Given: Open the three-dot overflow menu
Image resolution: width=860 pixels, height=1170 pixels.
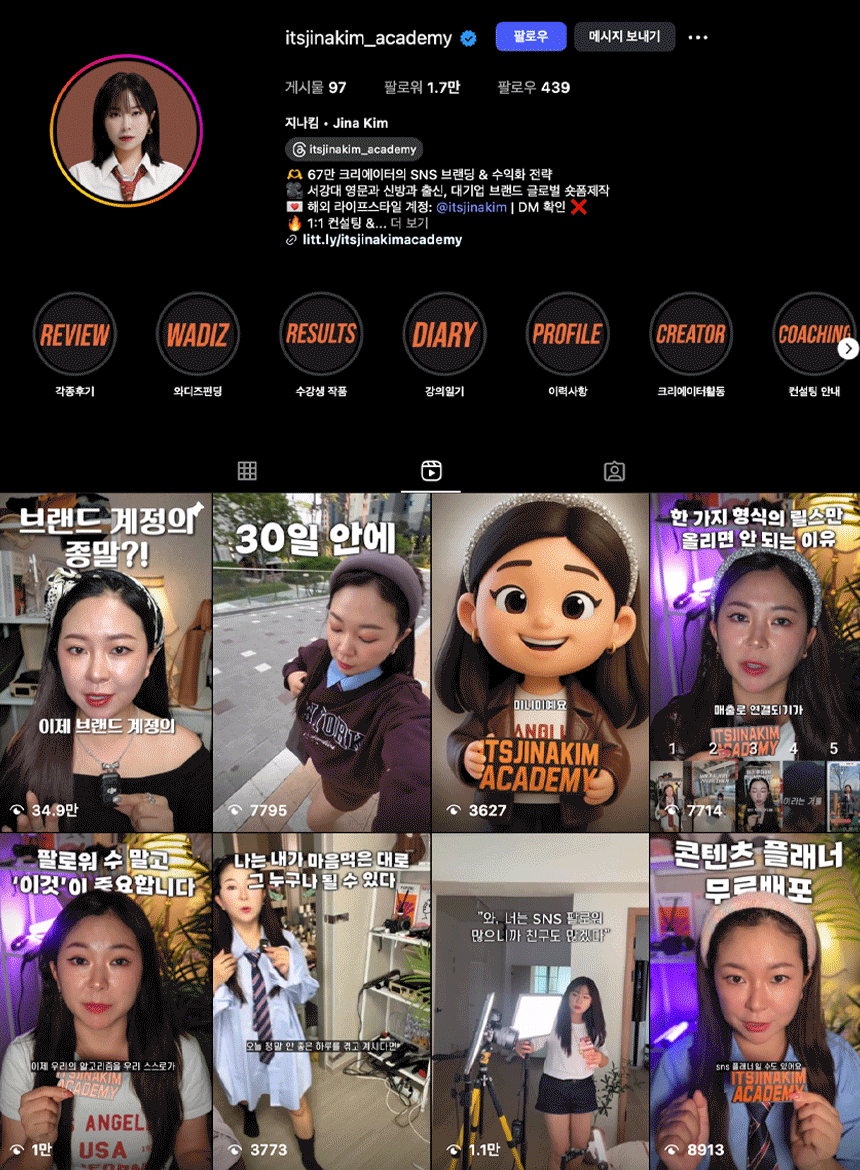Looking at the screenshot, I should click(x=698, y=37).
